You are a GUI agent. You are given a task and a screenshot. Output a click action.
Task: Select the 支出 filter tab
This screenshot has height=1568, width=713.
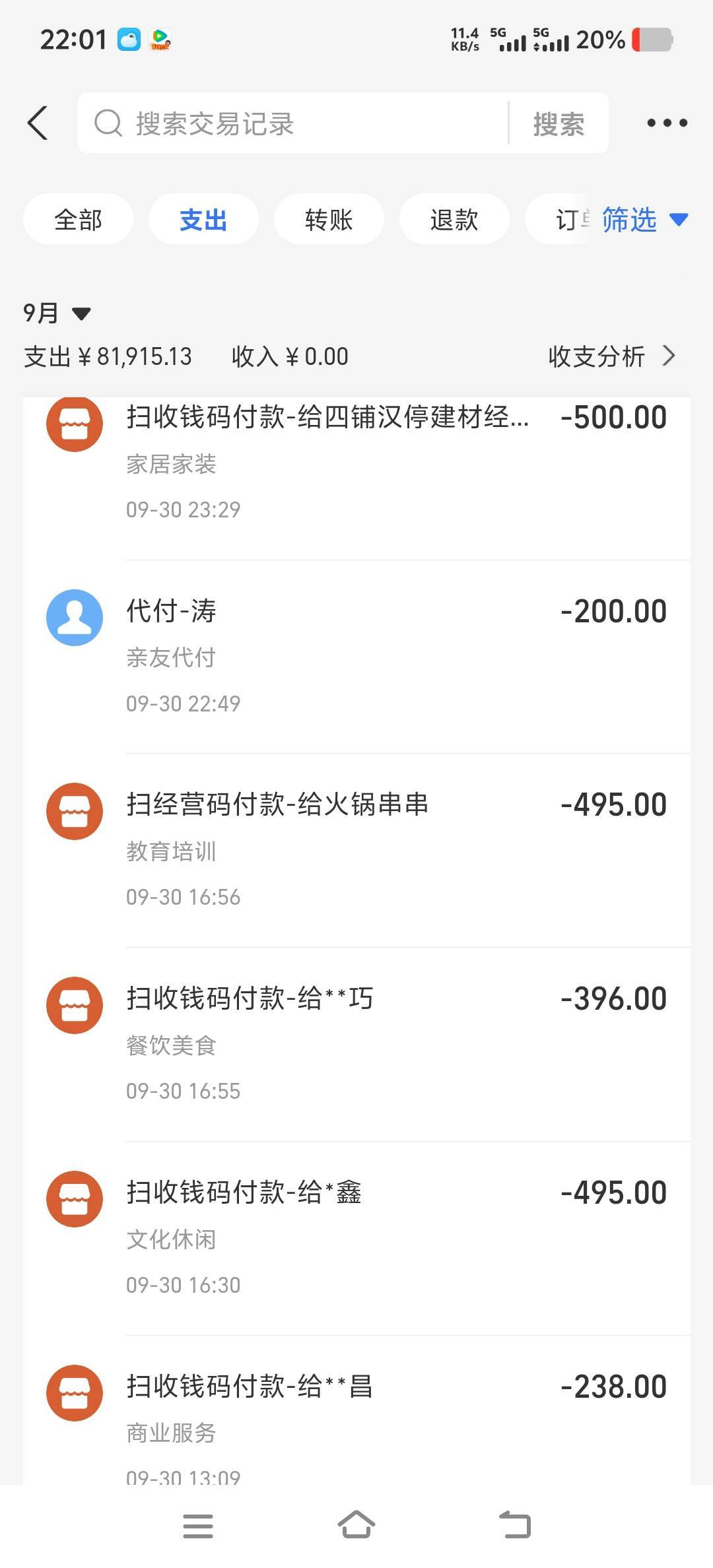pos(203,219)
